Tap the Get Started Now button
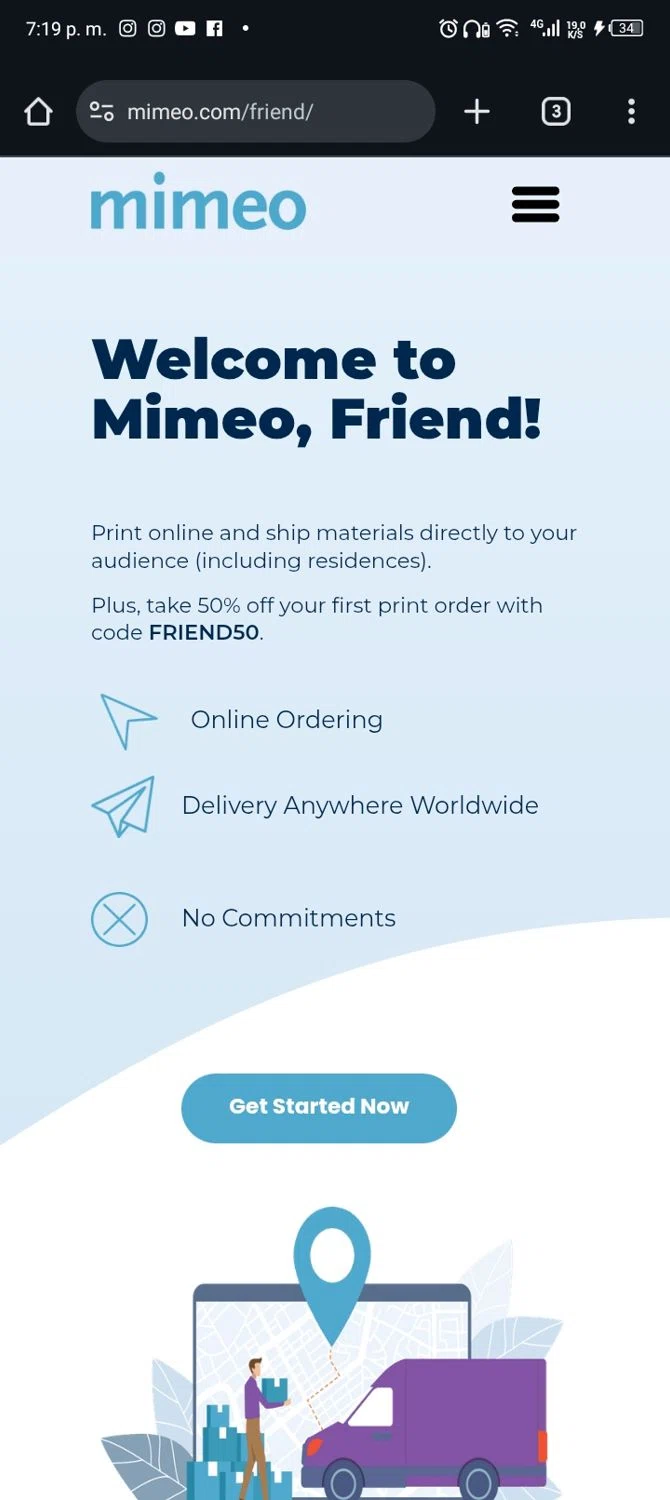 tap(318, 1107)
